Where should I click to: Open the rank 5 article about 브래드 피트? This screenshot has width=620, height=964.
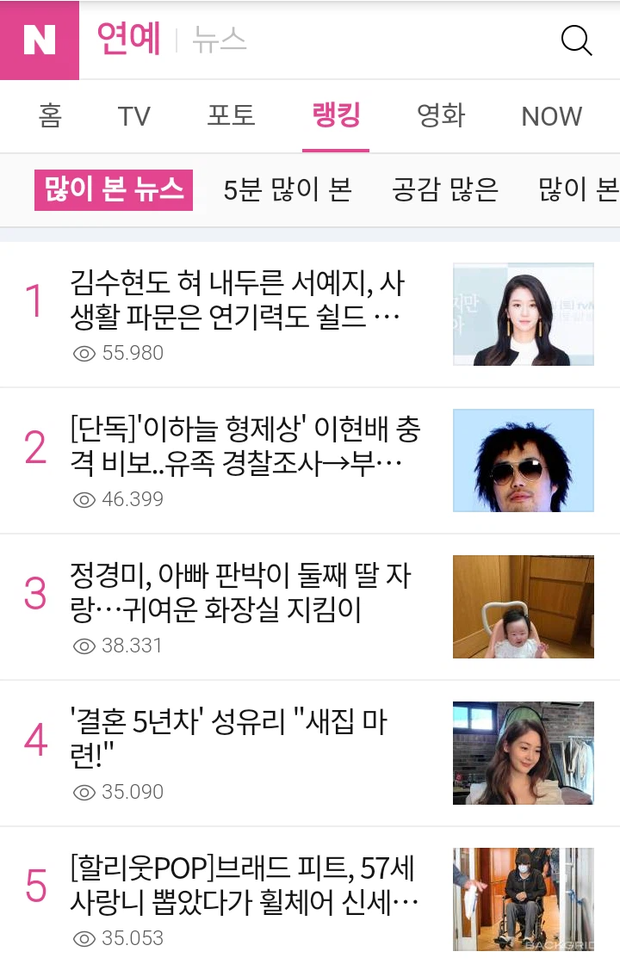click(244, 884)
